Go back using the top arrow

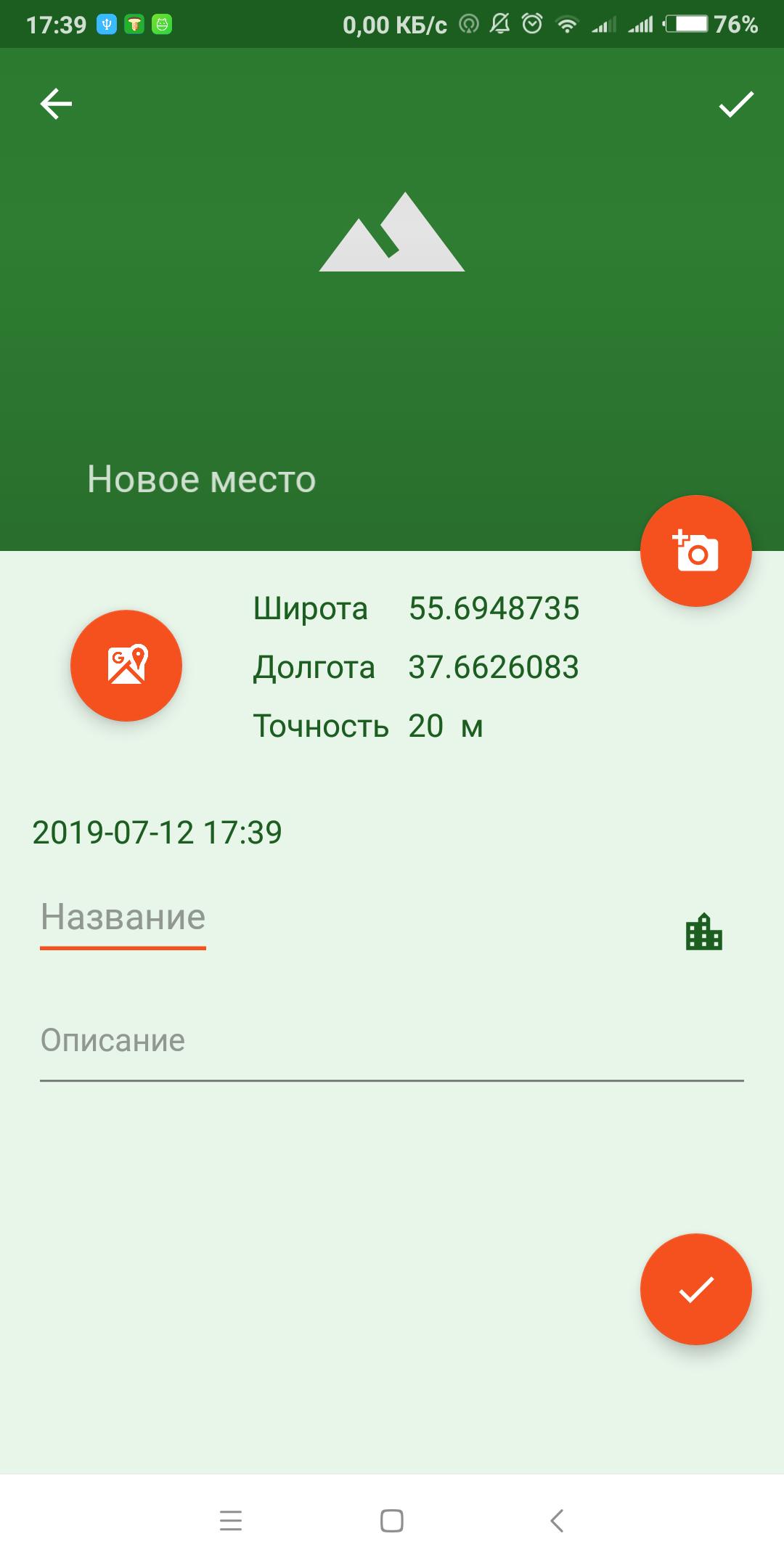56,104
